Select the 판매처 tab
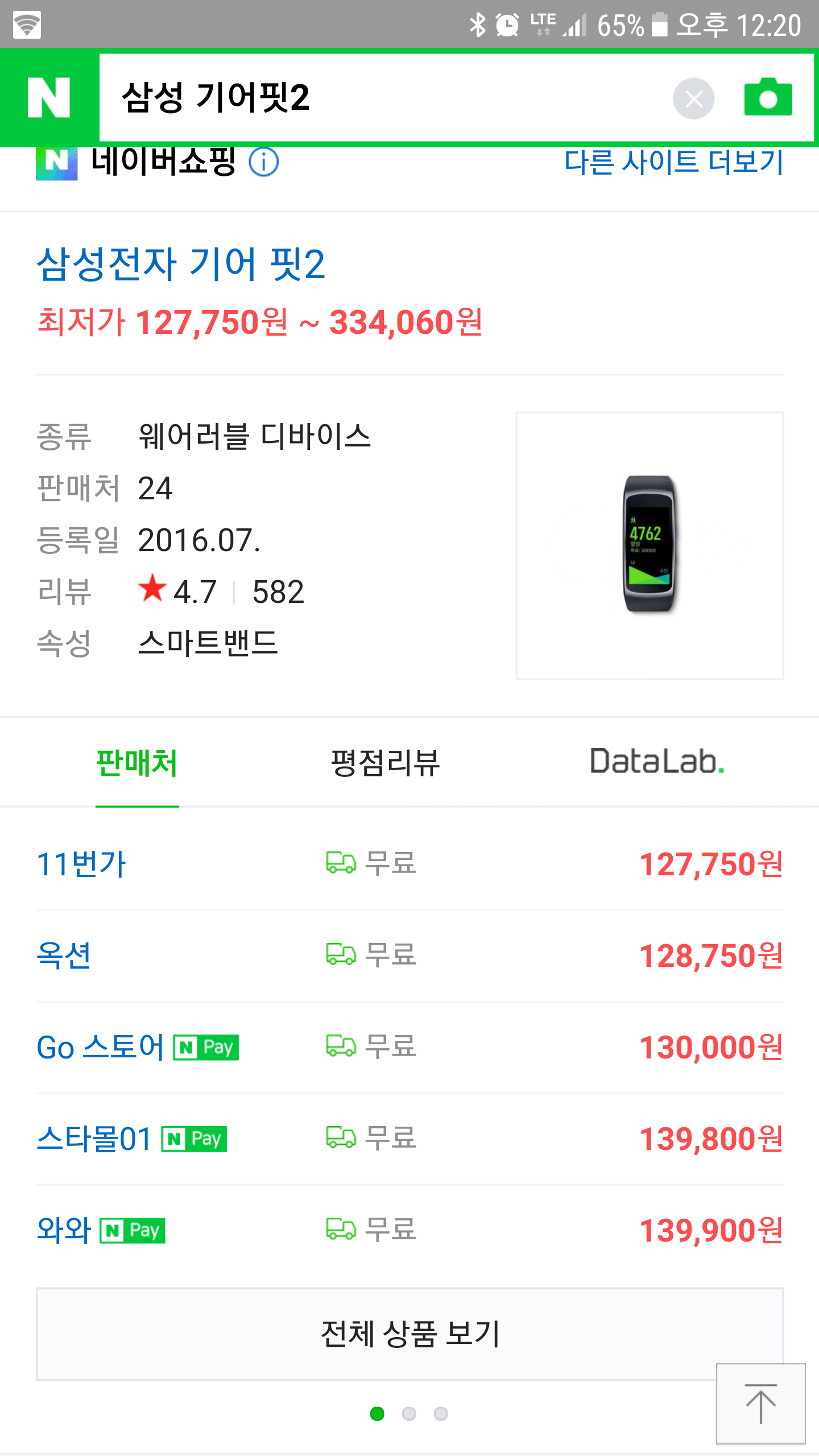The width and height of the screenshot is (819, 1456). [x=137, y=763]
